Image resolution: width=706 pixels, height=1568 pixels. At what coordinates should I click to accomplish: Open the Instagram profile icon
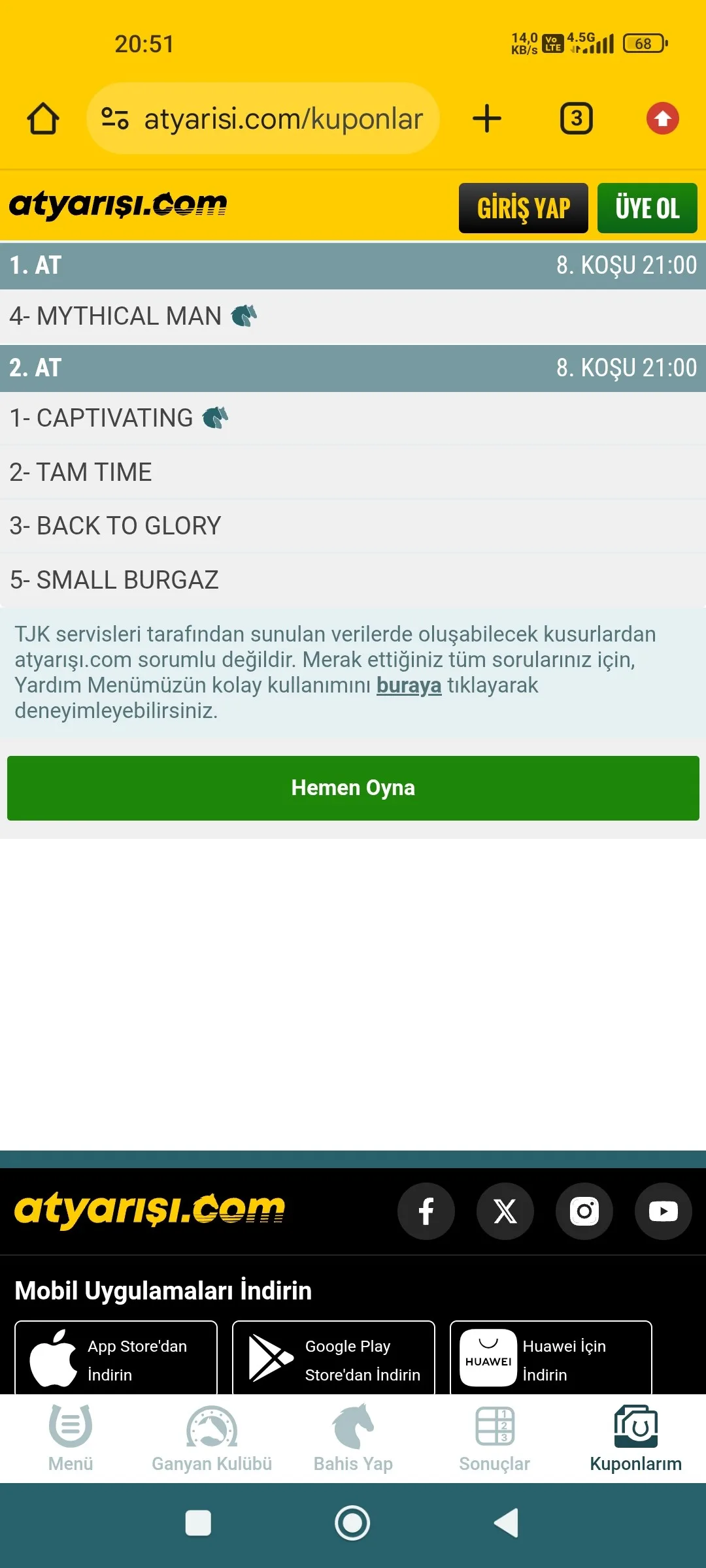click(x=584, y=1211)
